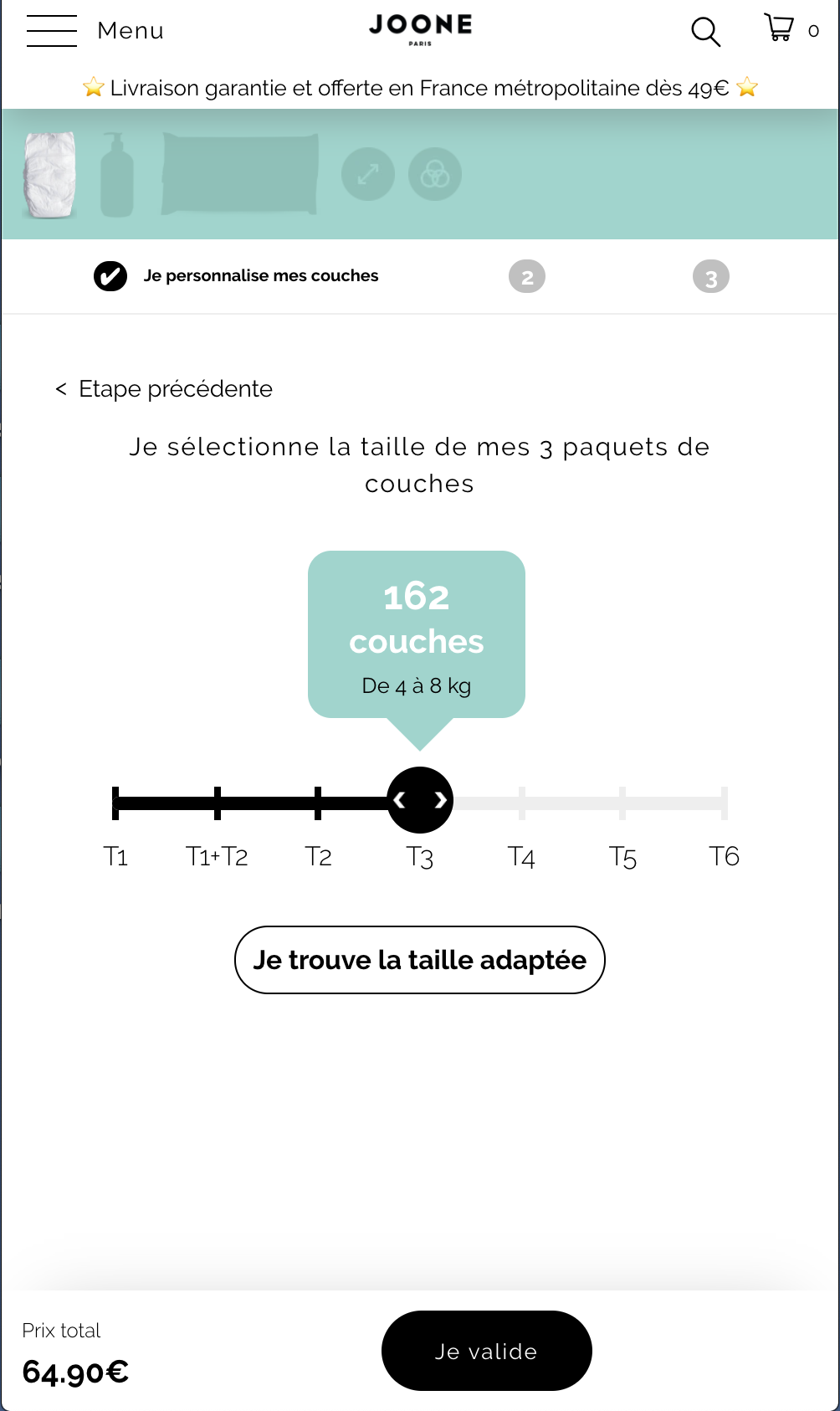Jump to step 2

(x=527, y=277)
